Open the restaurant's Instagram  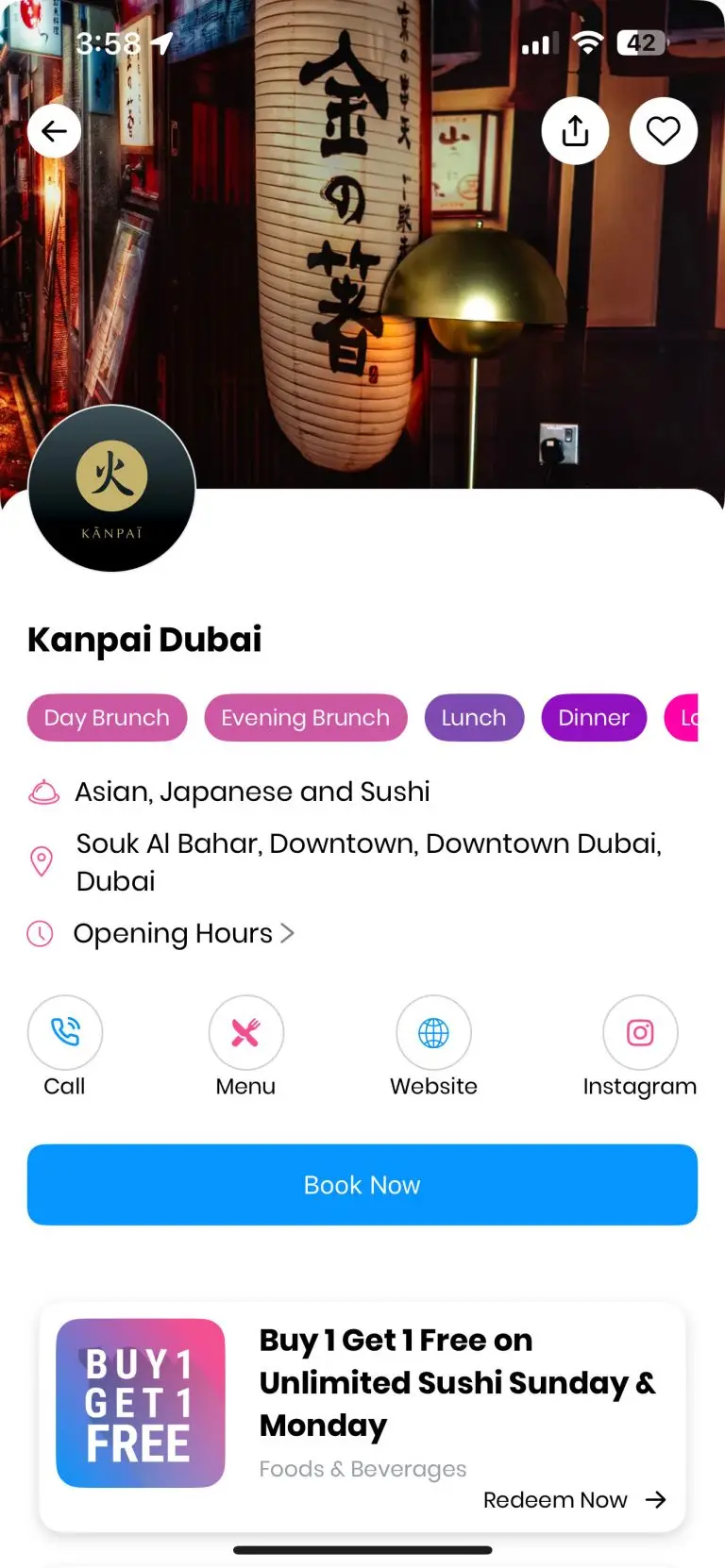[640, 1033]
